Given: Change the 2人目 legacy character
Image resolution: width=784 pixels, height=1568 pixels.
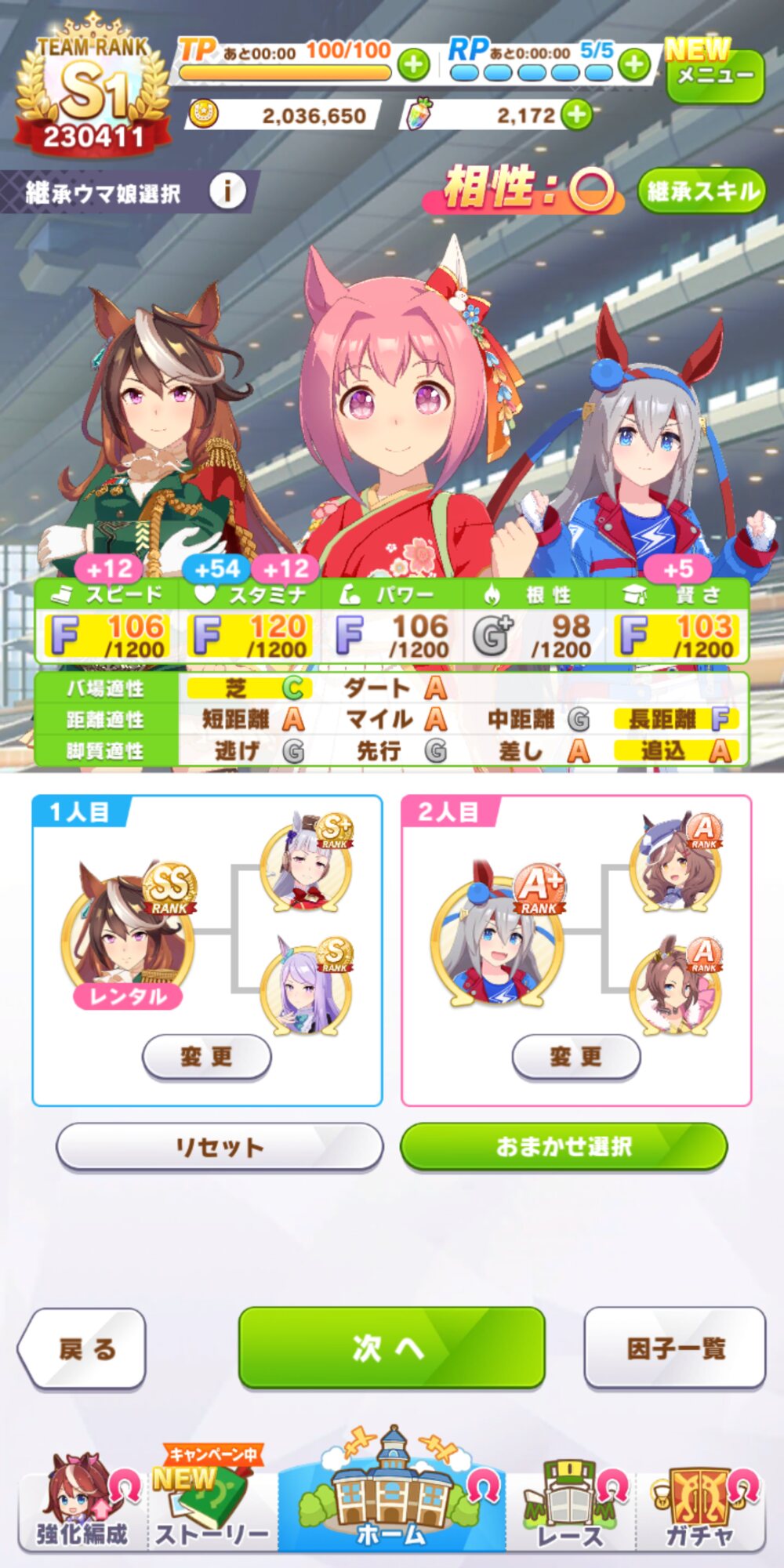Looking at the screenshot, I should tap(576, 1057).
